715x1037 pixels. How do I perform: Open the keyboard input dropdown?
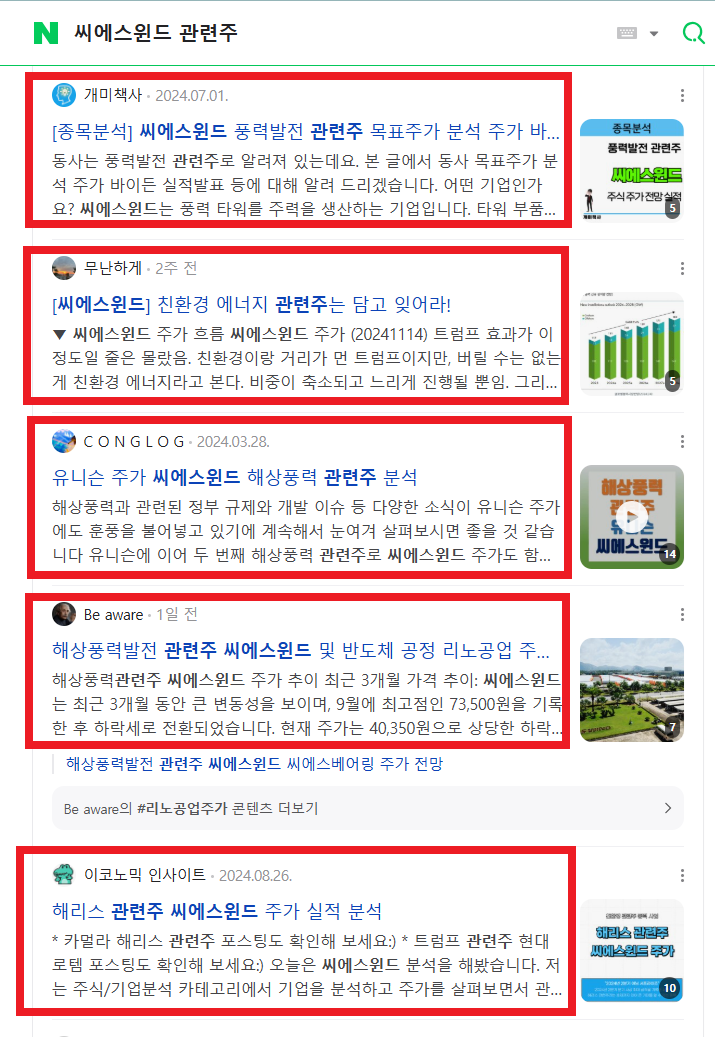pos(638,33)
